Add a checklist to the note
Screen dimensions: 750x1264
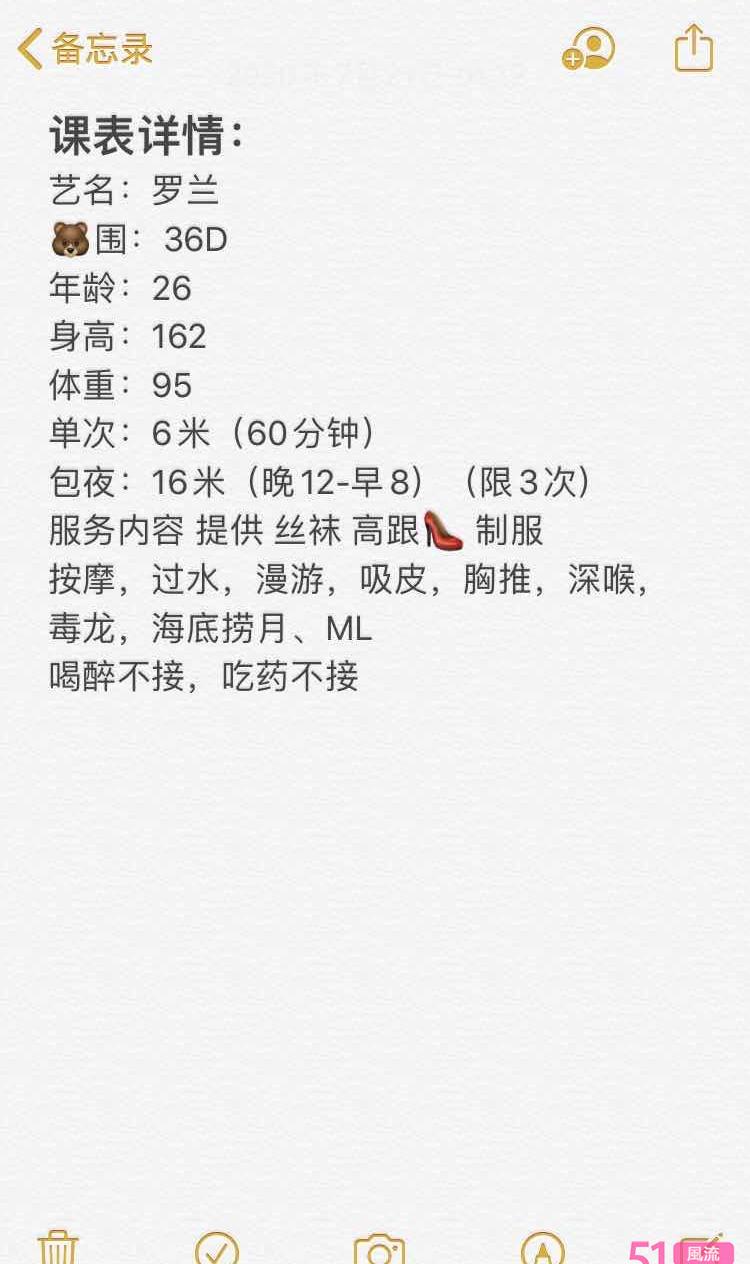[217, 1249]
